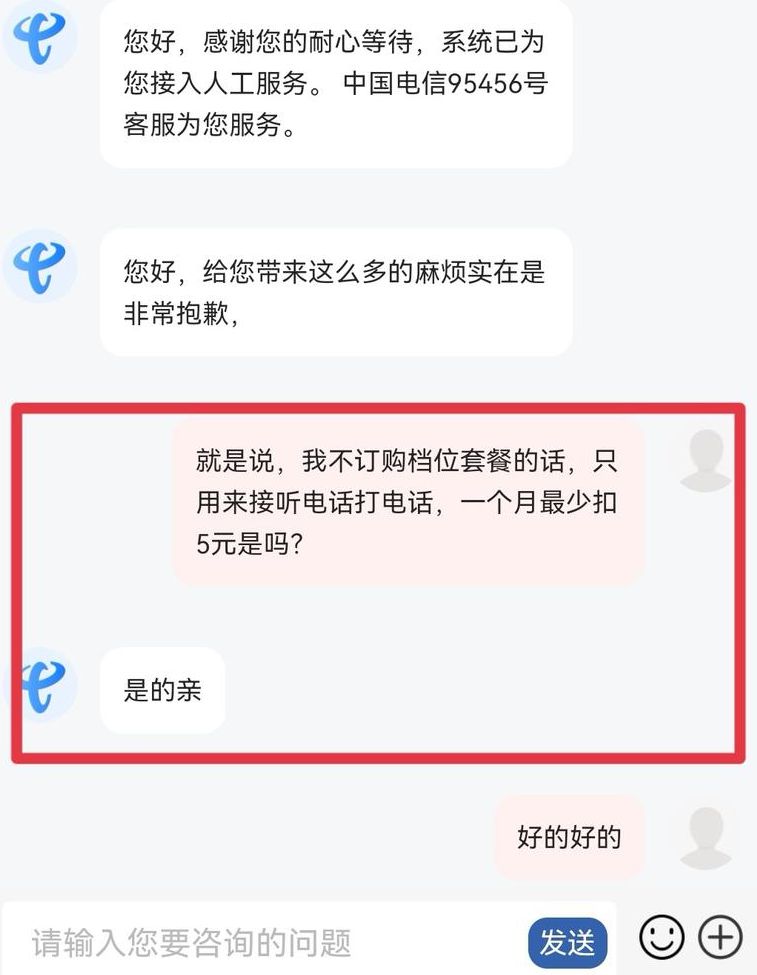The height and width of the screenshot is (975, 757).
Task: Open the emoji picker
Action: [662, 937]
